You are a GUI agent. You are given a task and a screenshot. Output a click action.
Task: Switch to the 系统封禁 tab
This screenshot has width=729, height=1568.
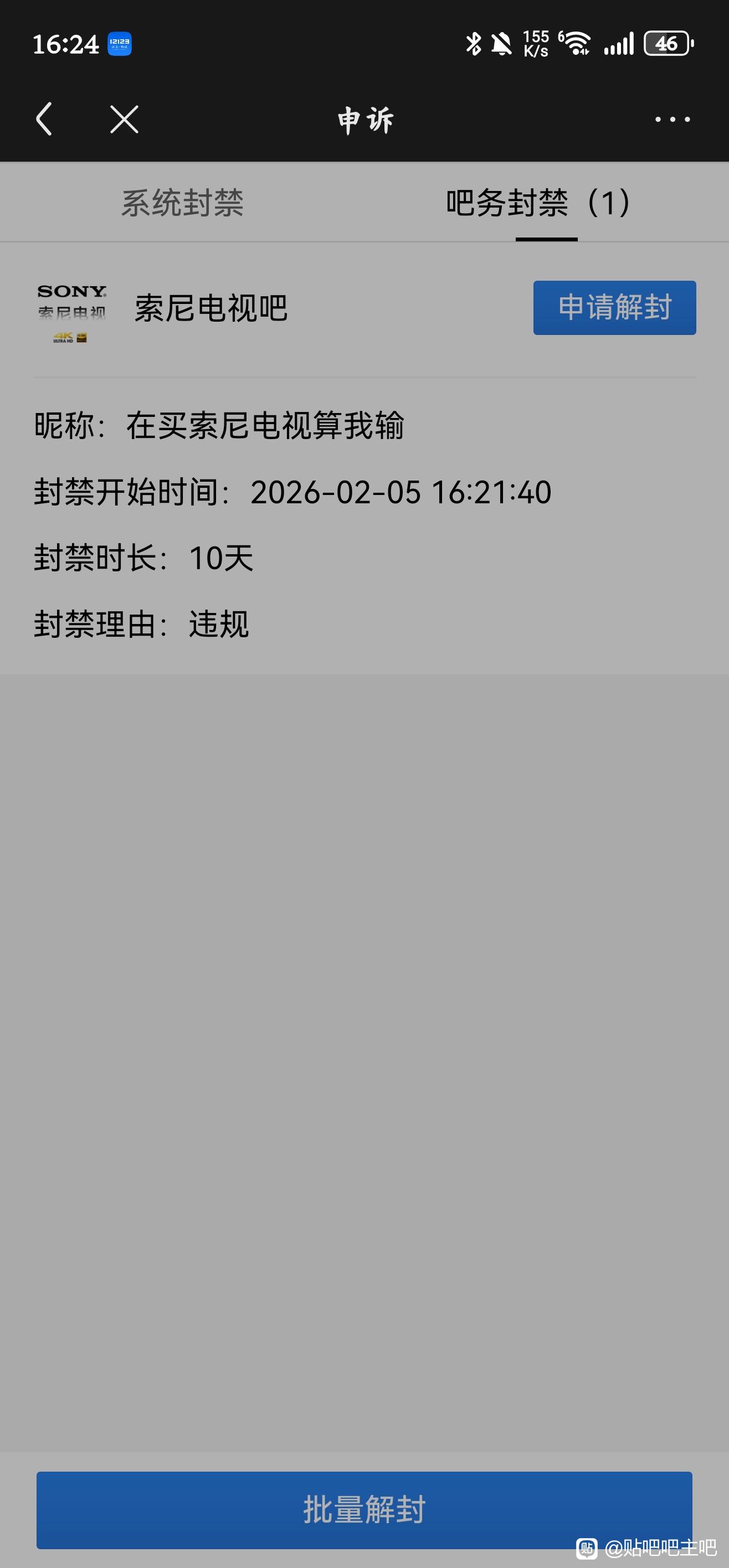click(182, 203)
